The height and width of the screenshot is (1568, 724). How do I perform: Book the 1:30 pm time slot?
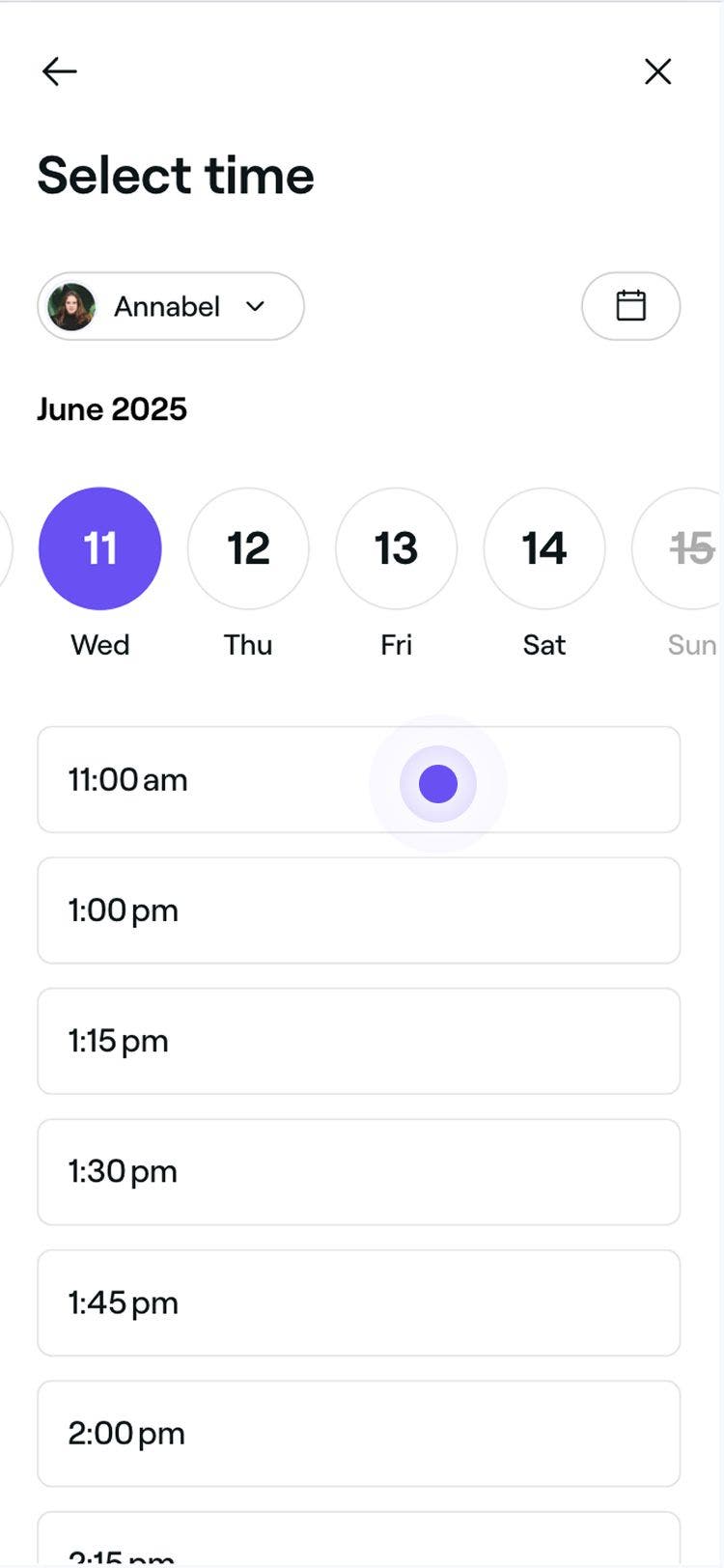358,1172
